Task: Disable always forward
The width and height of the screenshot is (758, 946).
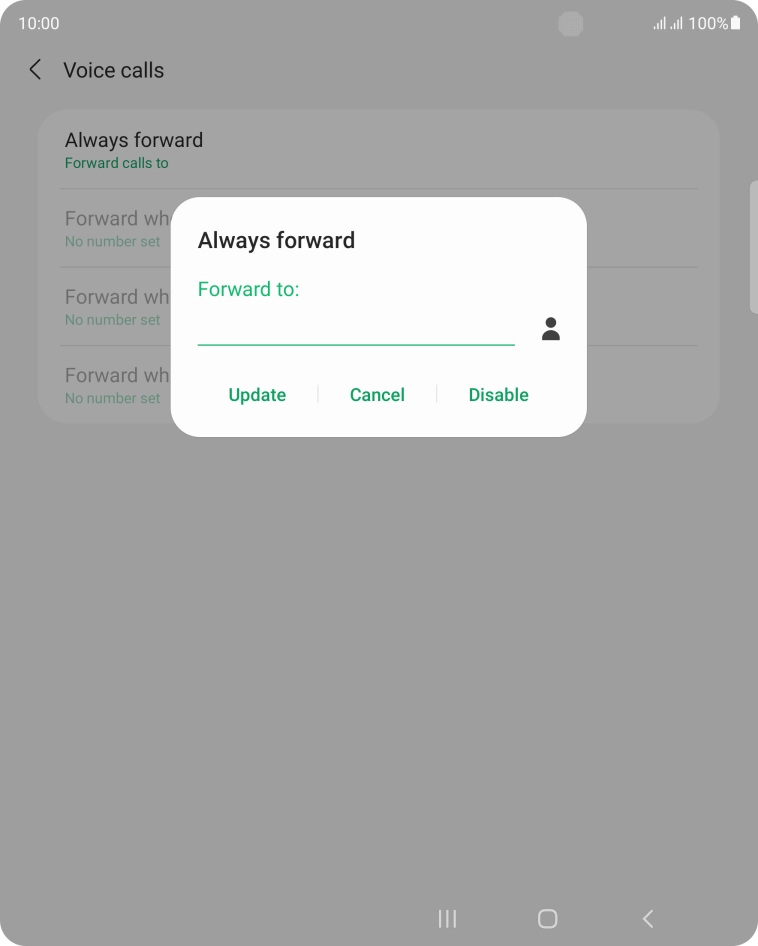Action: tap(498, 395)
